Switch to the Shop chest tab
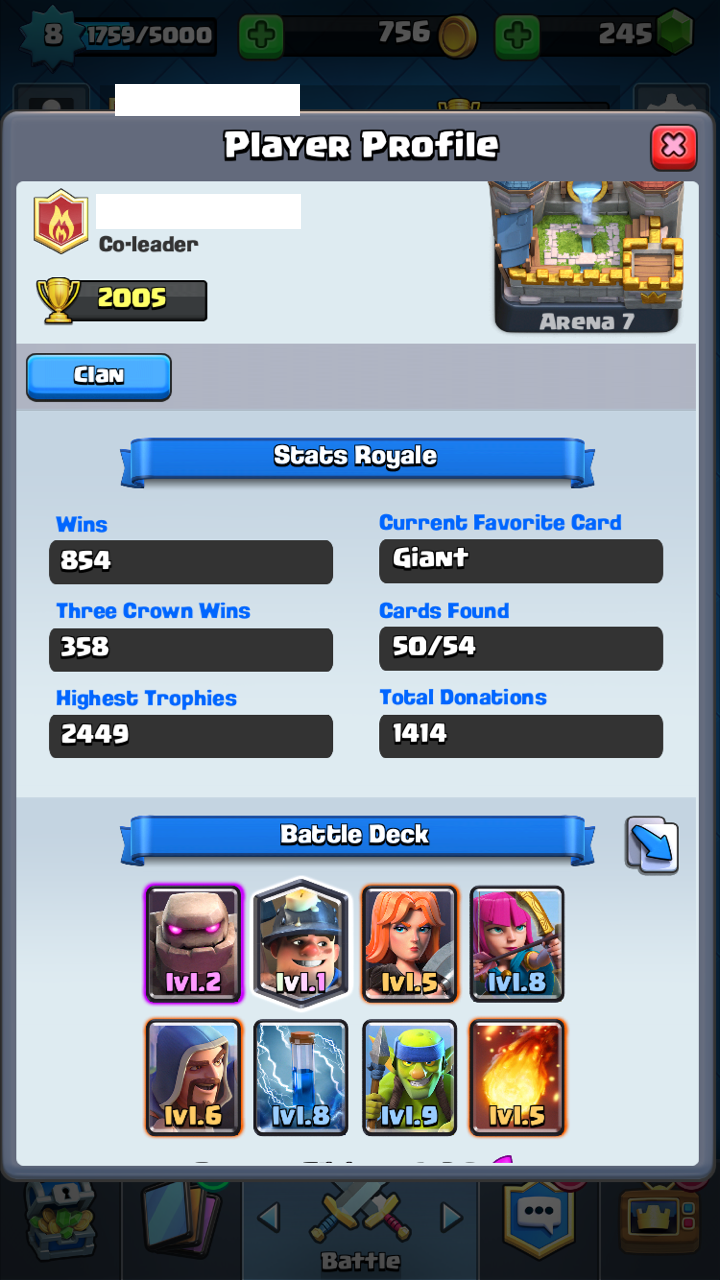This screenshot has height=1280, width=720. [60, 1222]
